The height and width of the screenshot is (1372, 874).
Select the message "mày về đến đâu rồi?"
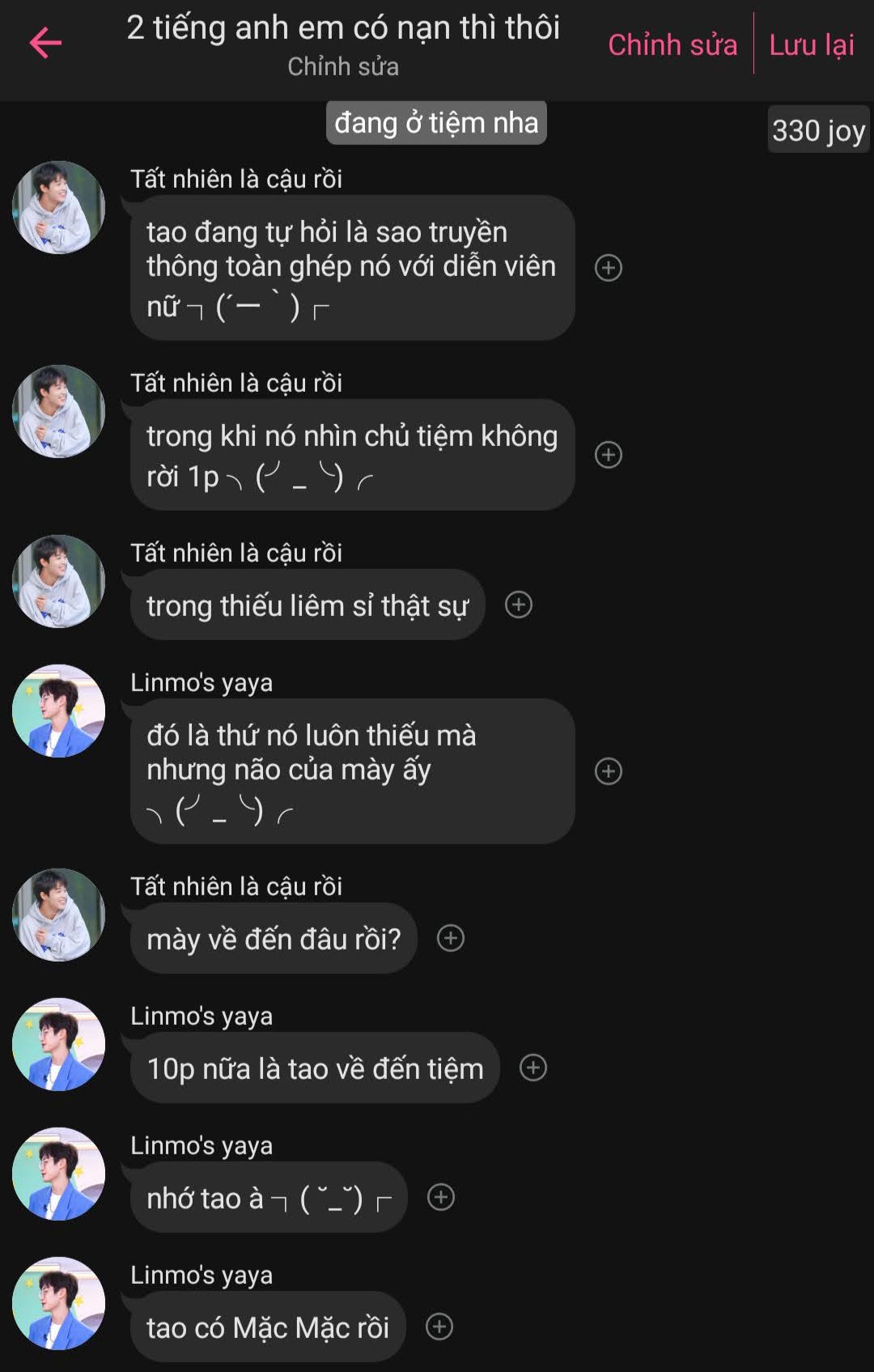tap(274, 939)
